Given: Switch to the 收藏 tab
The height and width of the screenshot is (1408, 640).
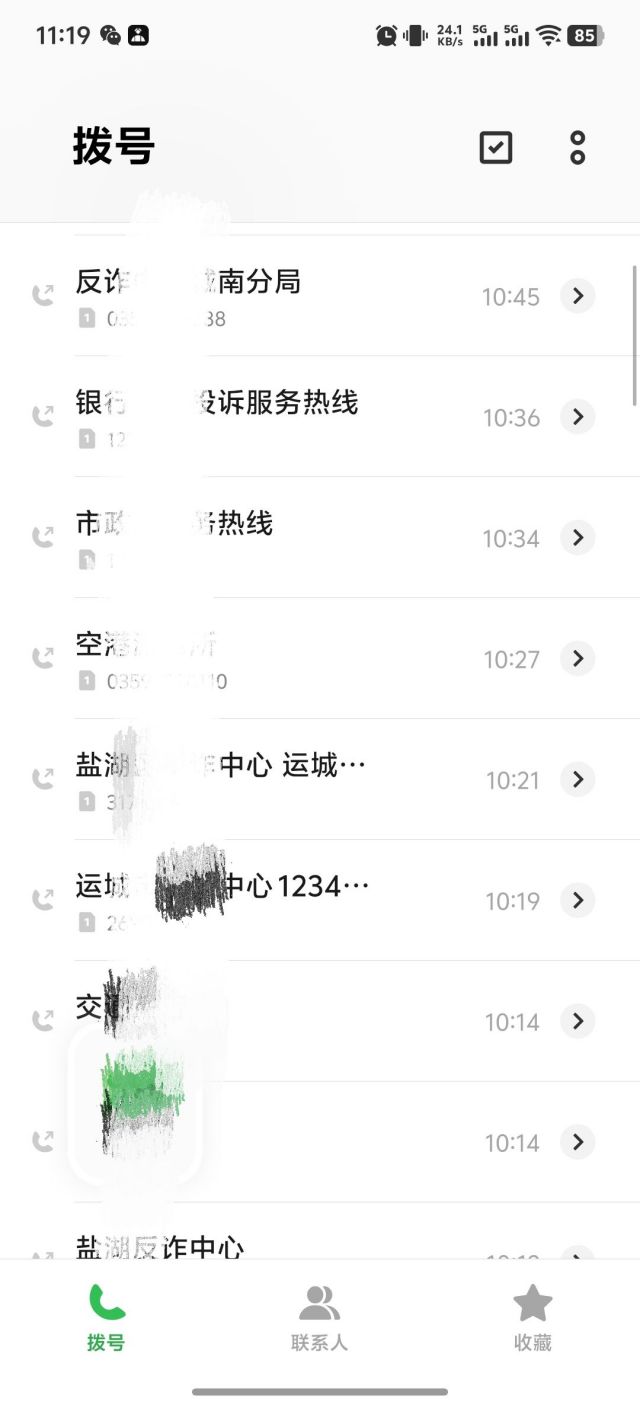Looking at the screenshot, I should pos(532,1318).
